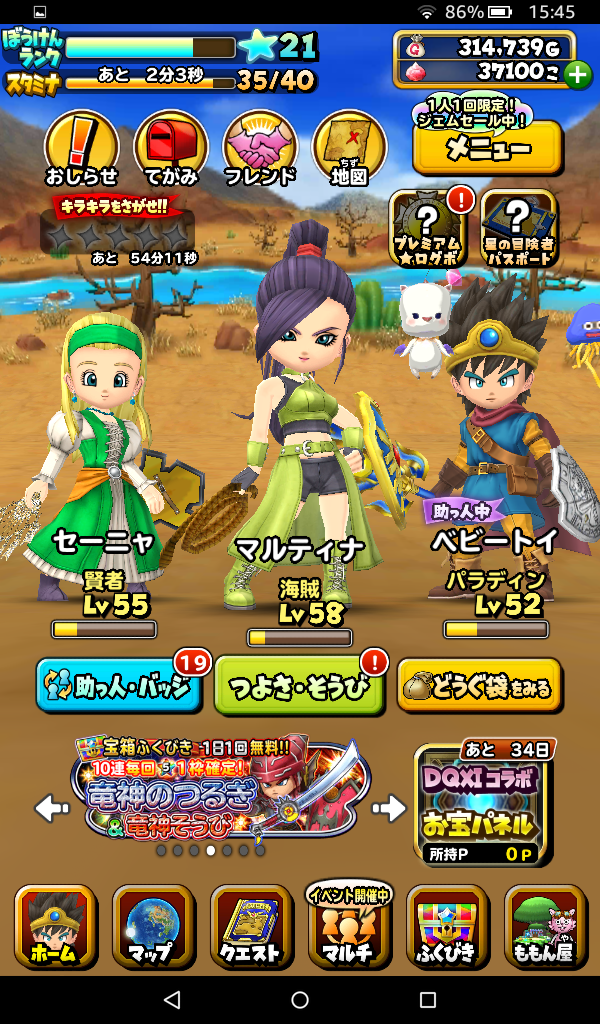View the どうぐ袋 item bag

pyautogui.click(x=479, y=685)
